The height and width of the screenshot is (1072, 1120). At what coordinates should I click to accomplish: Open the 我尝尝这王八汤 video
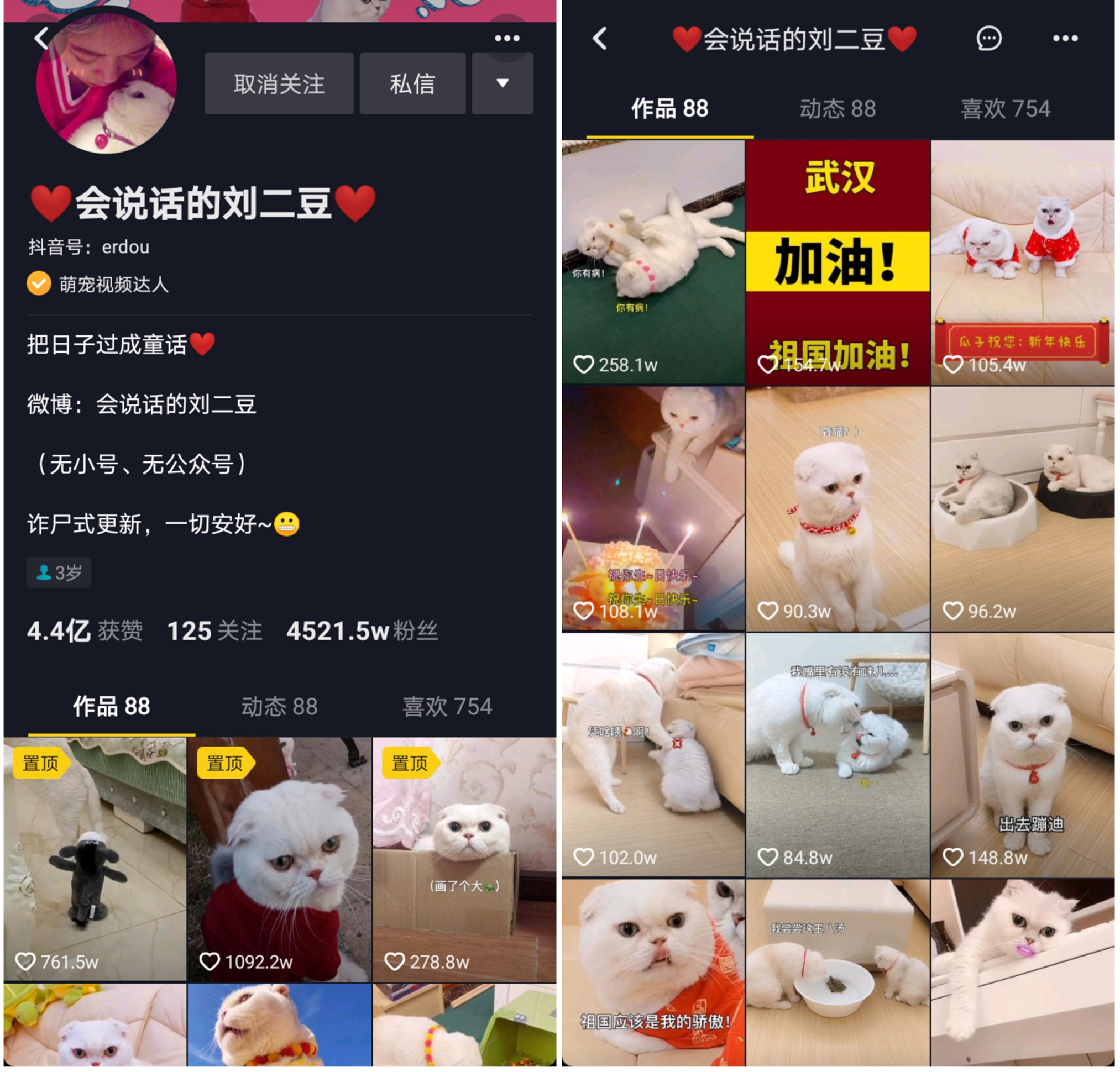[x=838, y=971]
